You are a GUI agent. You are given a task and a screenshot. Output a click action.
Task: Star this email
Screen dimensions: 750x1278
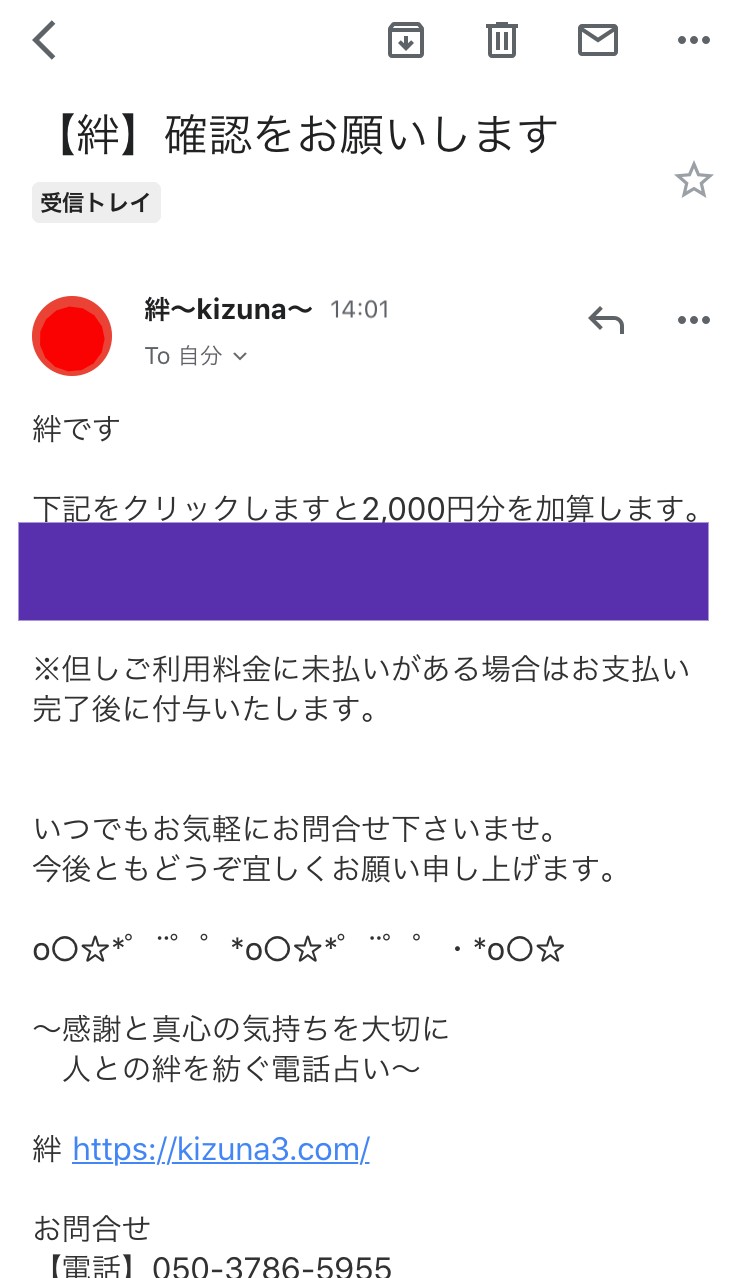[x=693, y=181]
